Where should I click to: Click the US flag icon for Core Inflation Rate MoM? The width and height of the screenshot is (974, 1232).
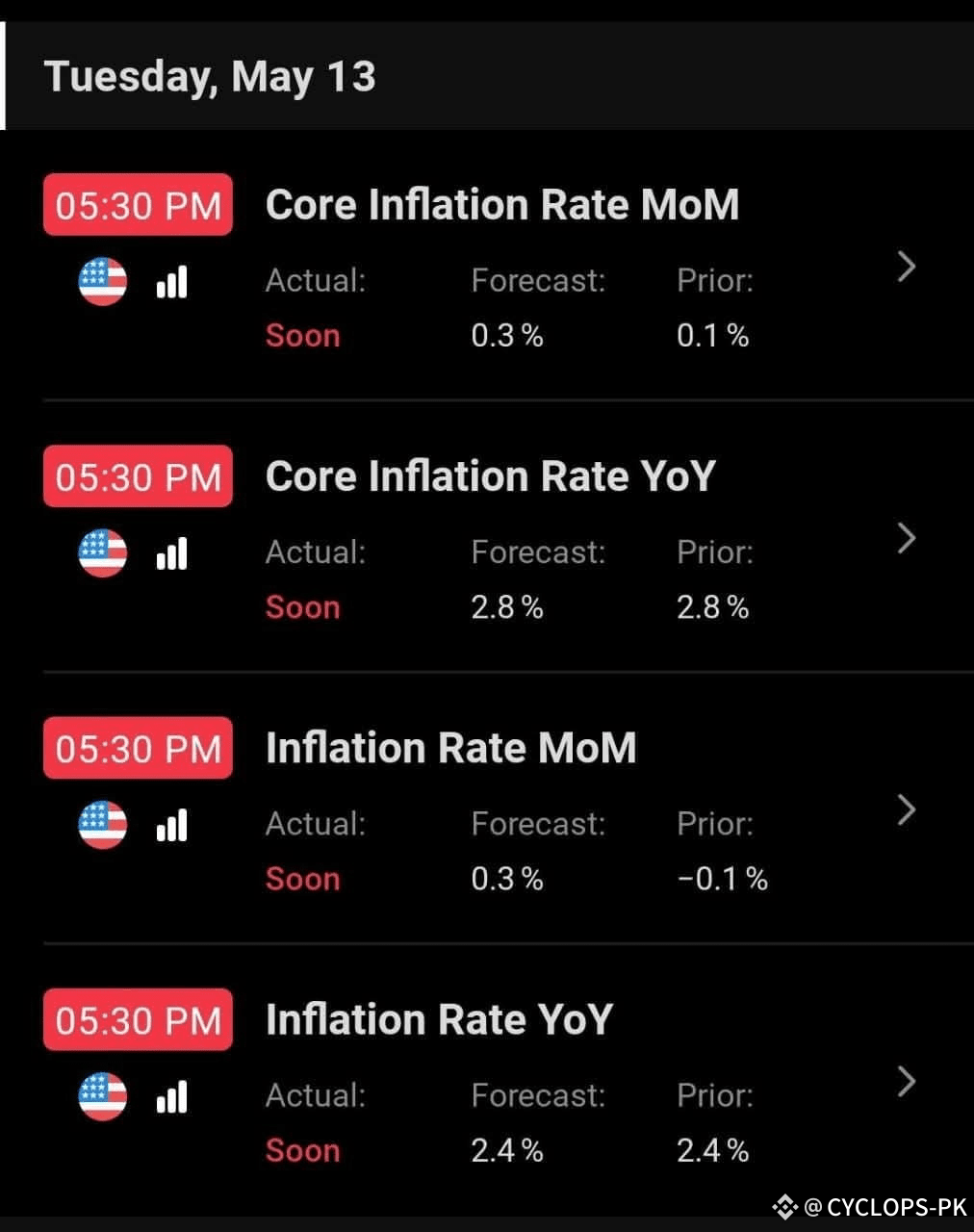(x=101, y=281)
